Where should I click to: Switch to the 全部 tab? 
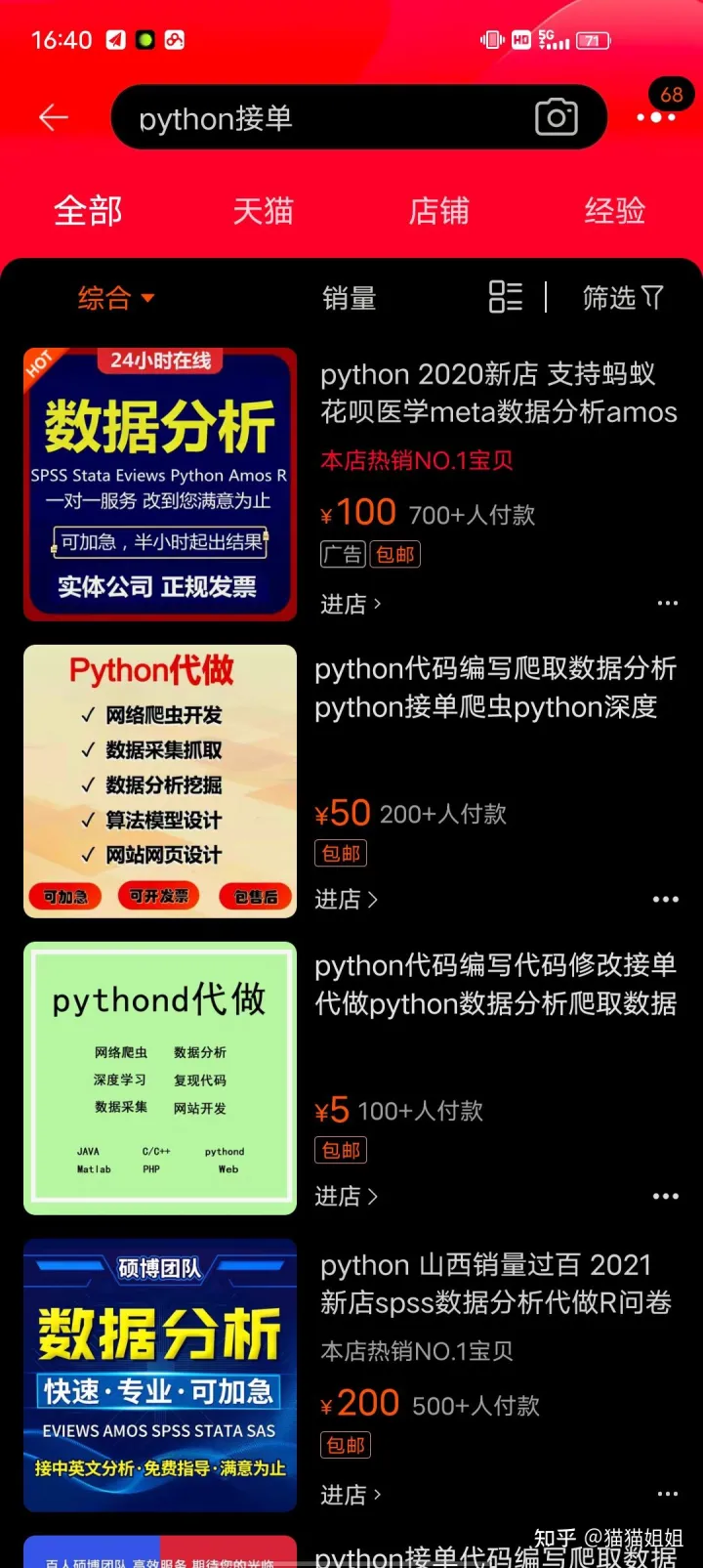88,211
